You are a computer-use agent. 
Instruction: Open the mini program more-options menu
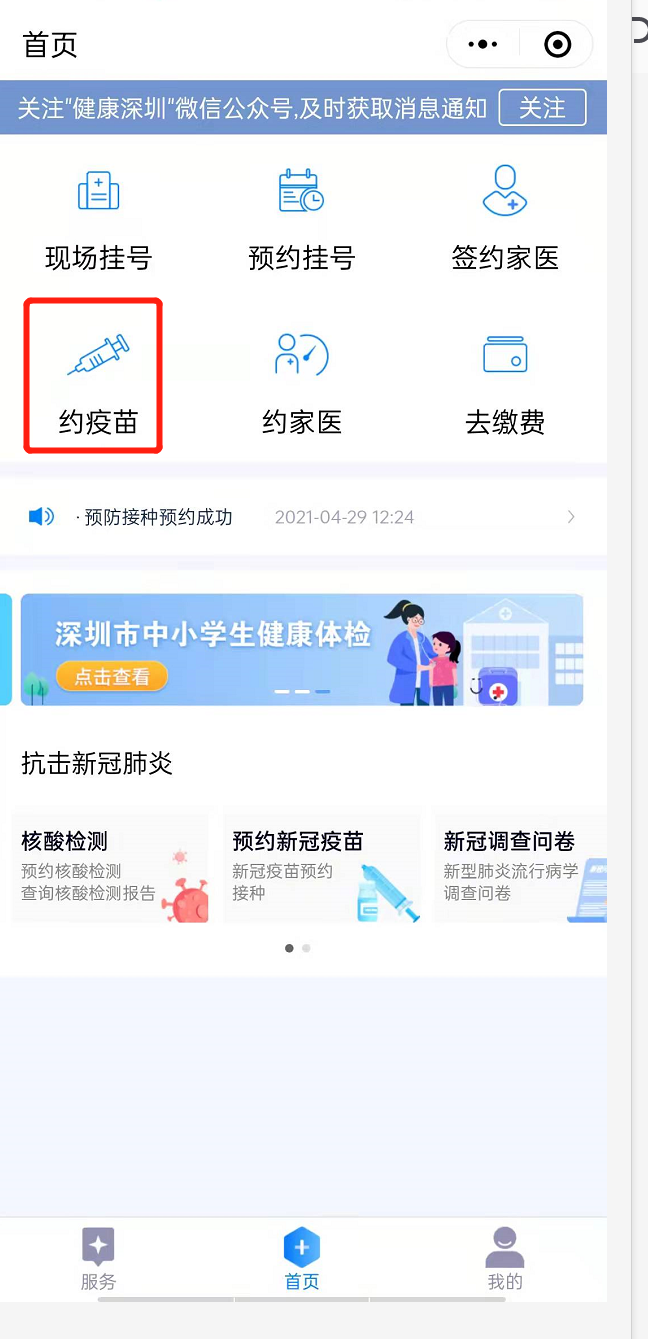click(483, 45)
